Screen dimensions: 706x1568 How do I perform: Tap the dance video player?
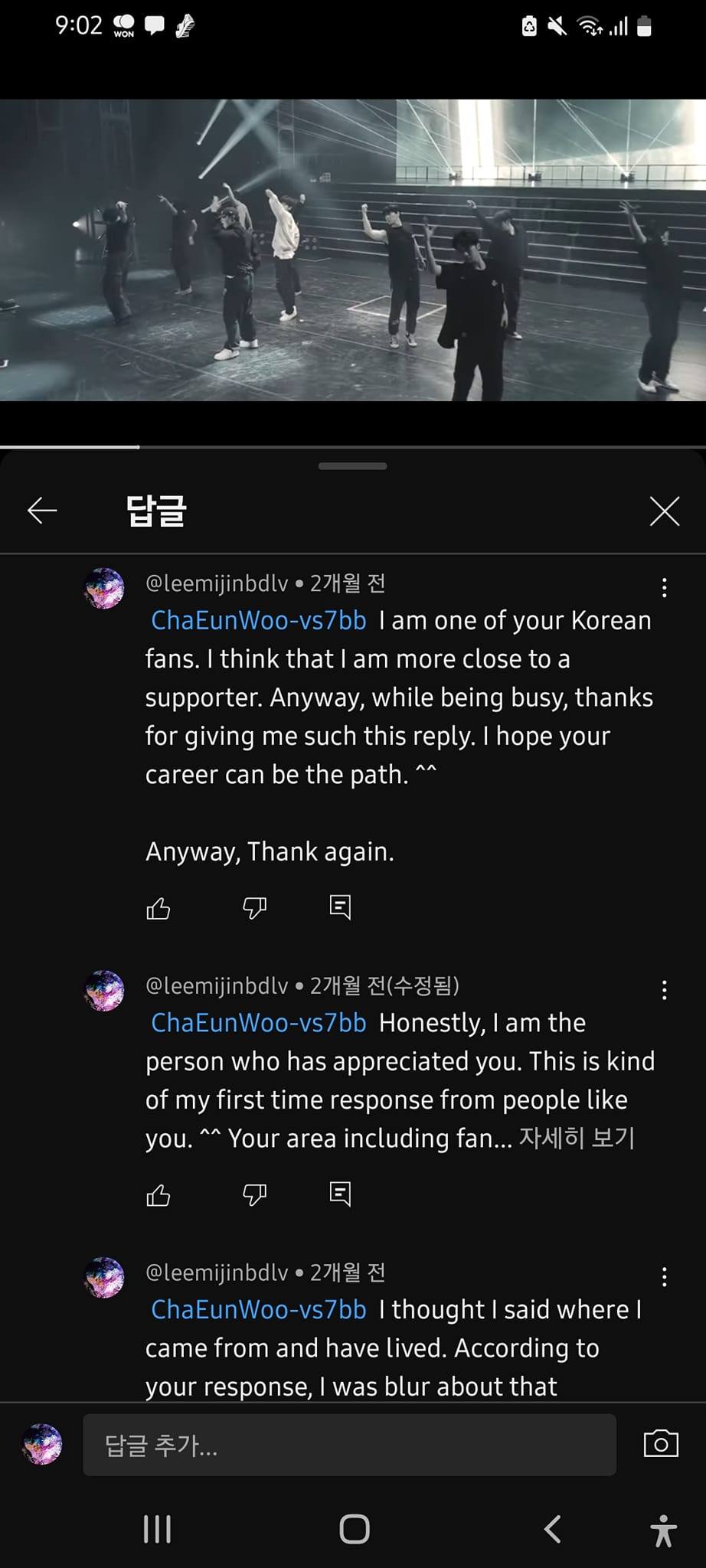point(353,250)
